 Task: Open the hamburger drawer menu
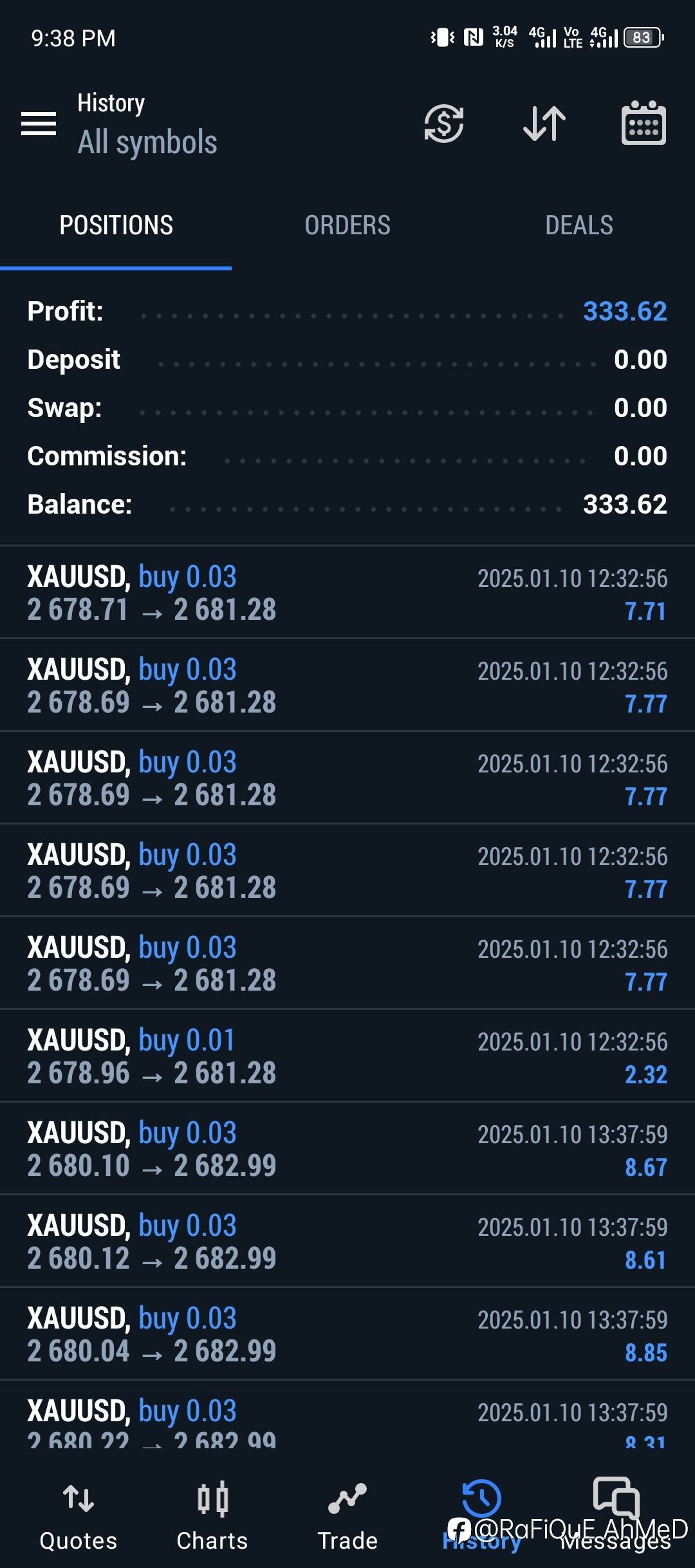pyautogui.click(x=39, y=124)
